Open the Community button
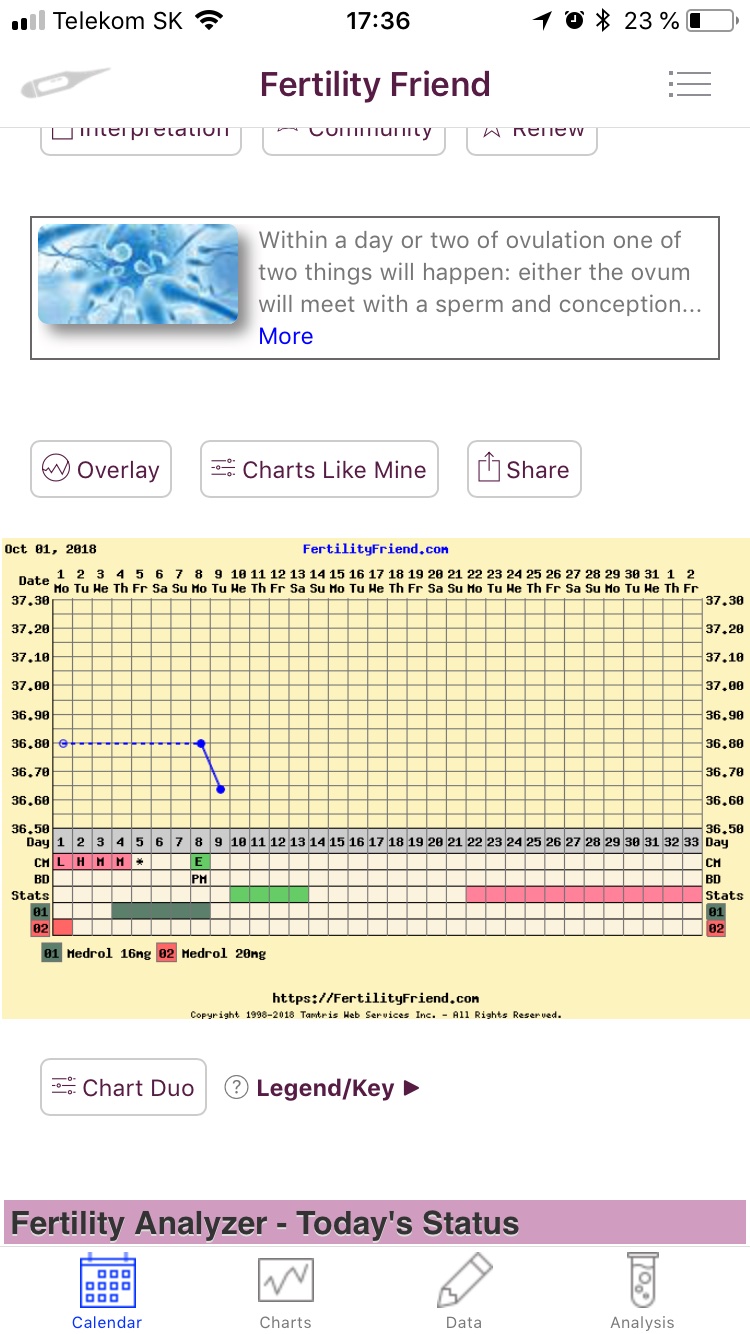 pyautogui.click(x=354, y=138)
